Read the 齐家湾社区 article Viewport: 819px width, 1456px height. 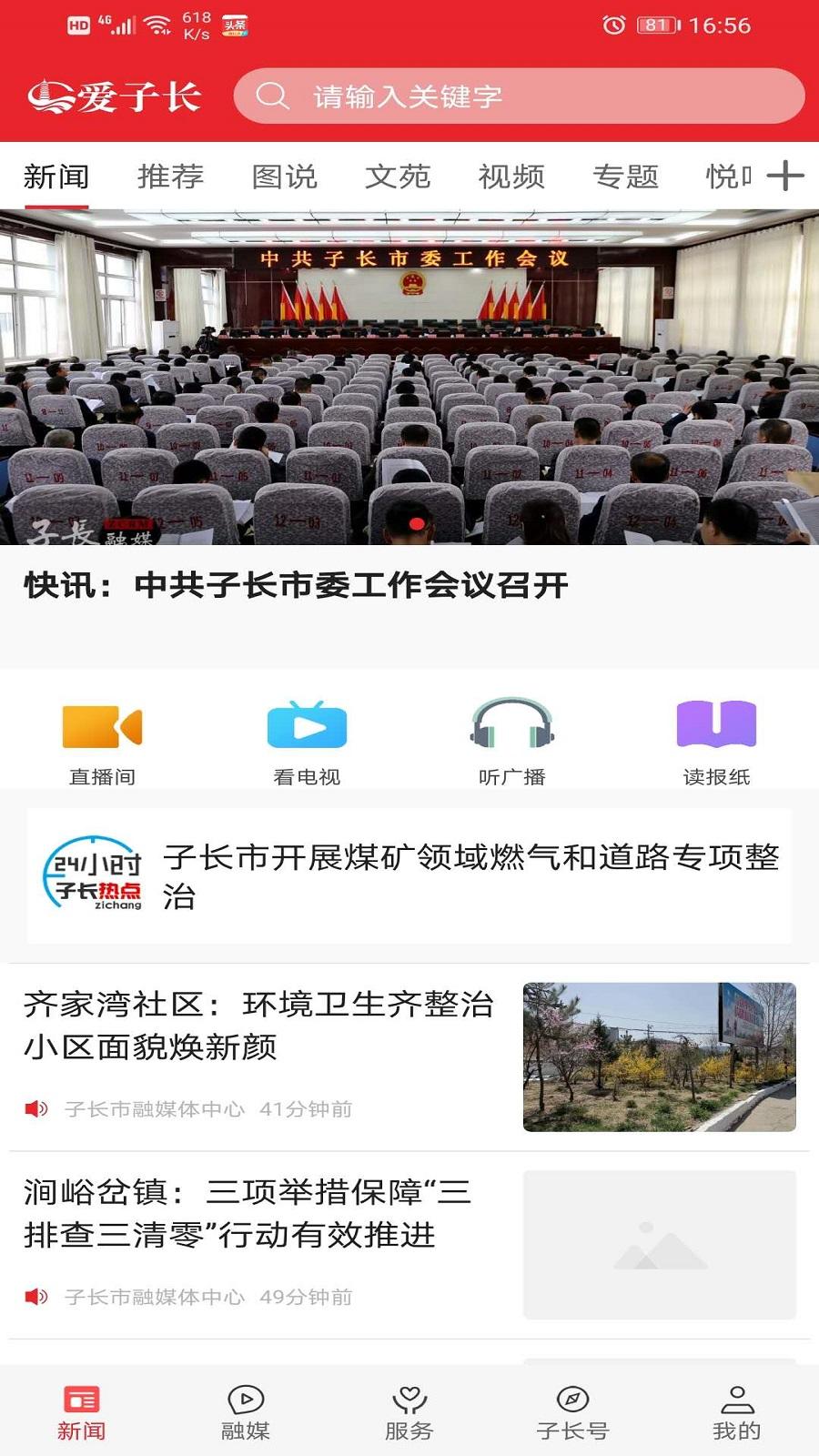259,1026
